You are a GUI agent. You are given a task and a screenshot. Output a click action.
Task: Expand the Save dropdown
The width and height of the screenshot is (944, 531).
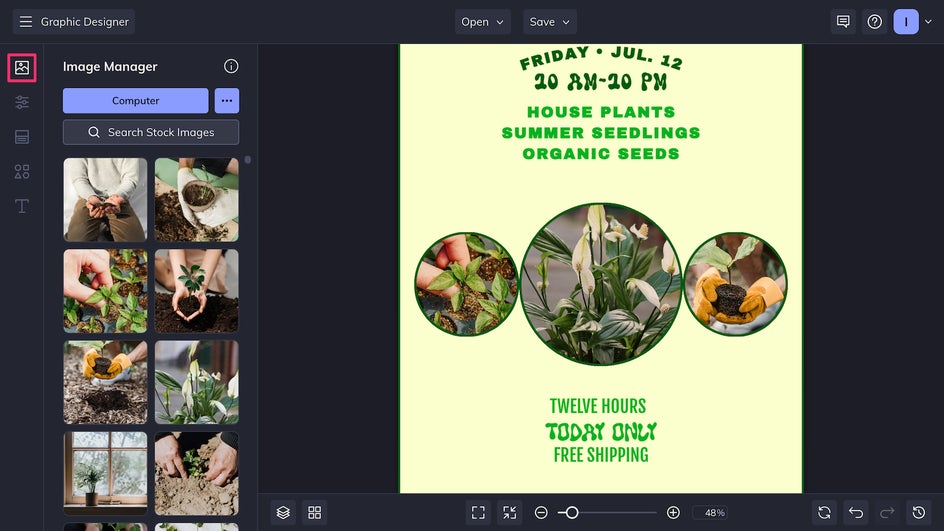tap(549, 22)
